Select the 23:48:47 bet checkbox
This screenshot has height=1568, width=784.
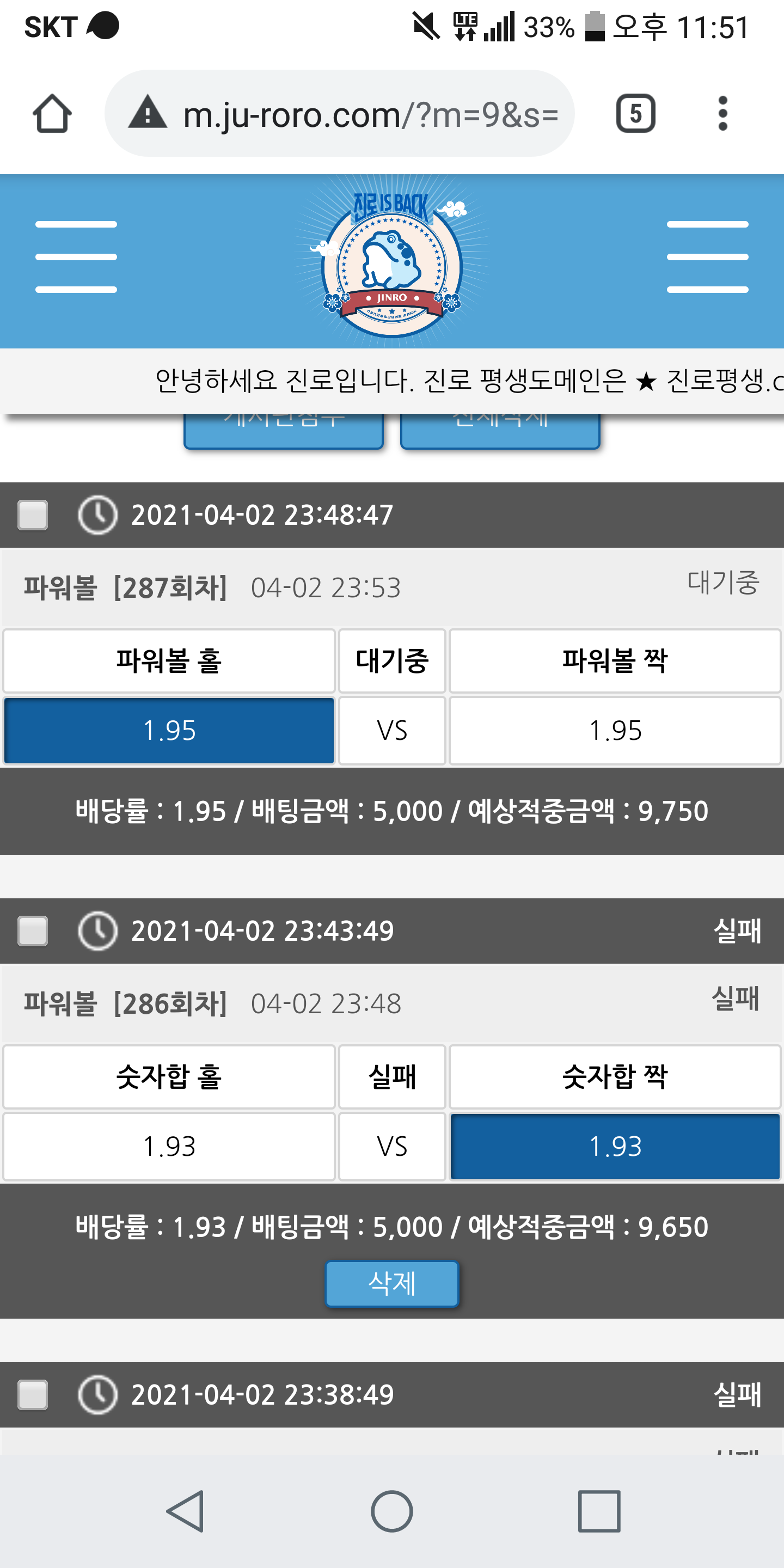click(x=33, y=515)
